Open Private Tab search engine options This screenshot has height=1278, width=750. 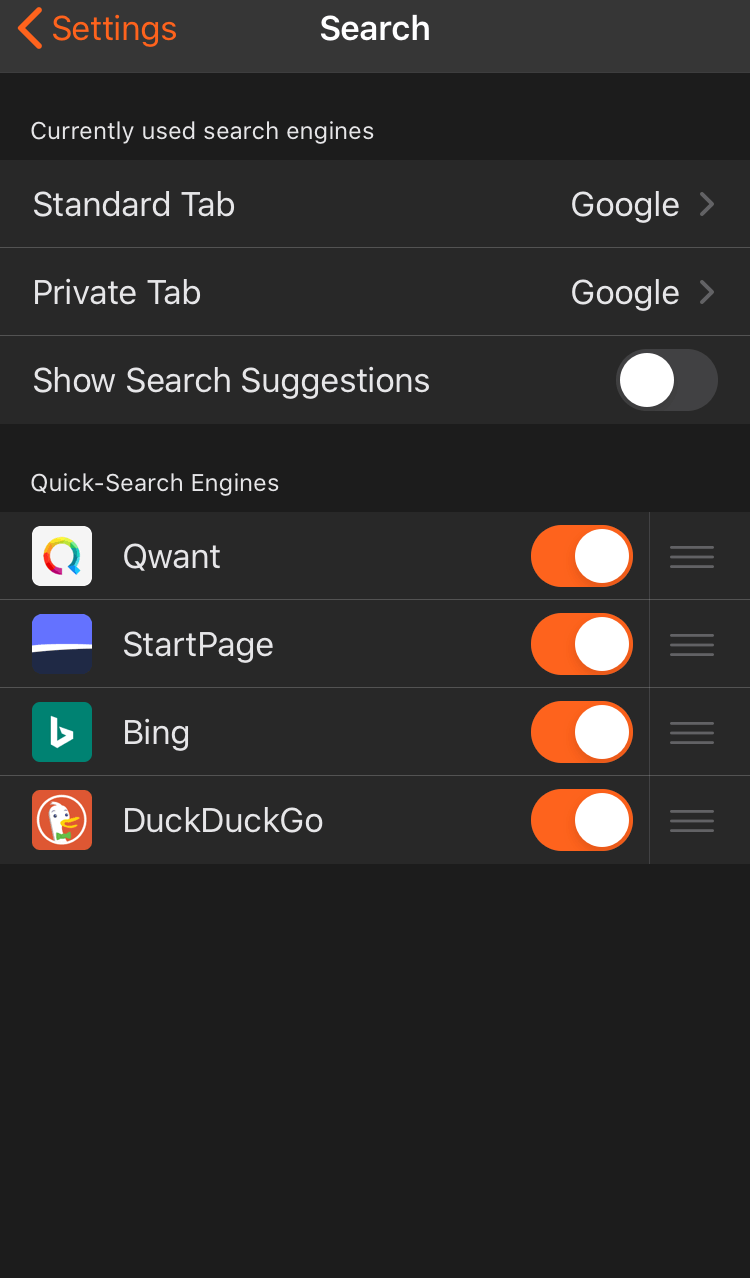375,292
